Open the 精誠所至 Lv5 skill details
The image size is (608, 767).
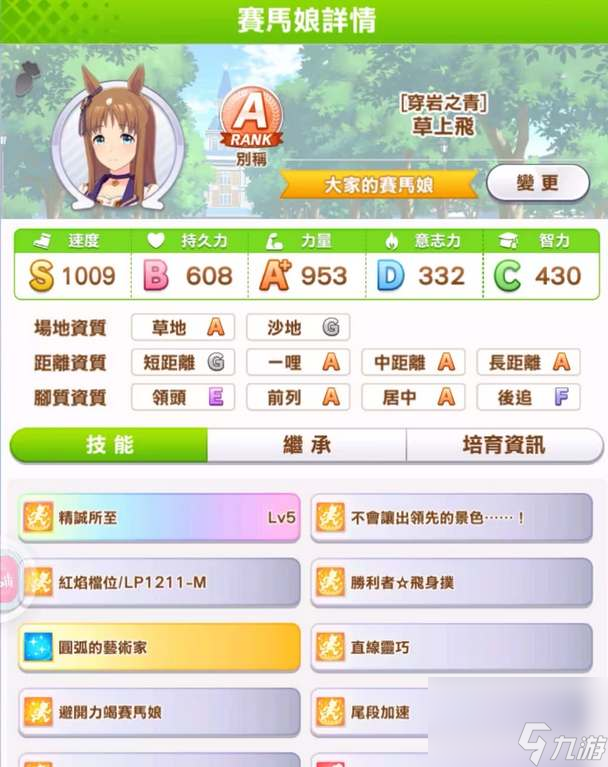[160, 518]
